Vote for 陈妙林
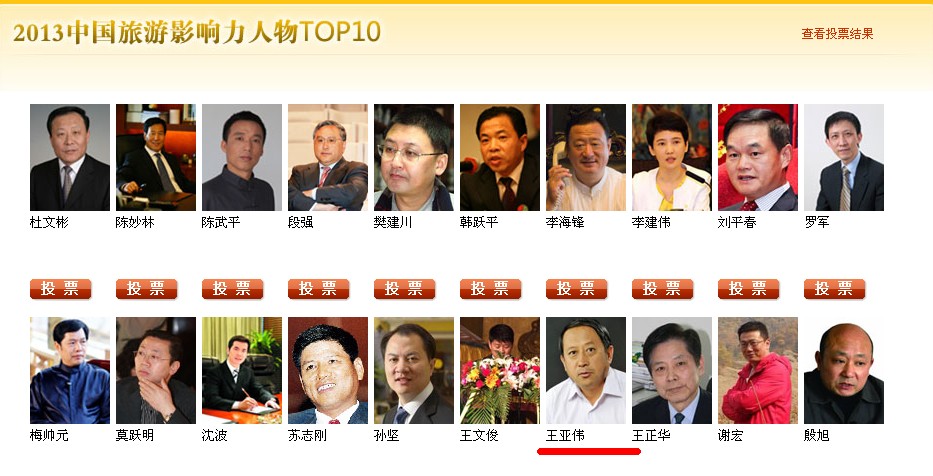The height and width of the screenshot is (476, 933). [x=147, y=289]
